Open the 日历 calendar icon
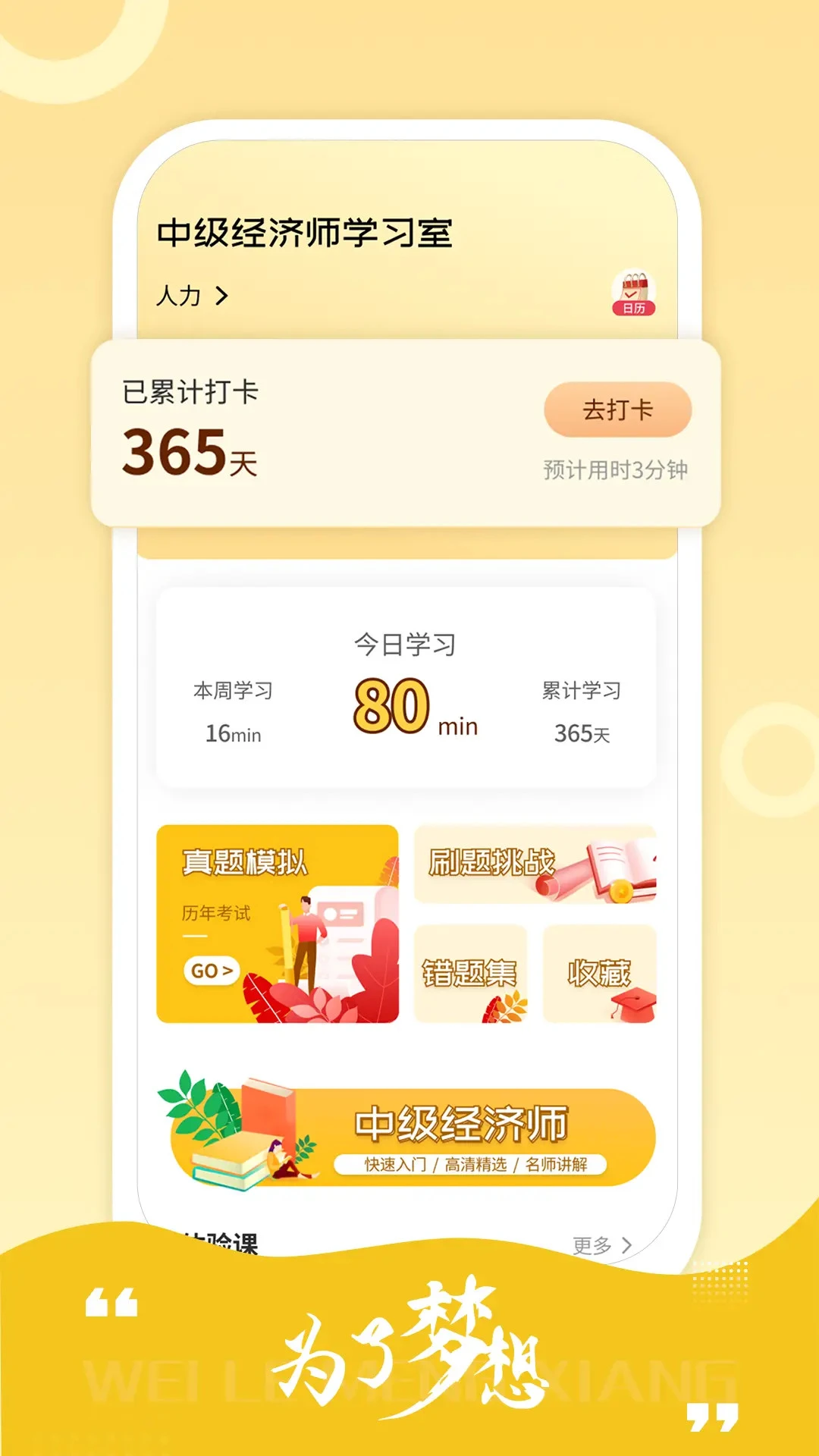This screenshot has height=1456, width=819. (634, 290)
